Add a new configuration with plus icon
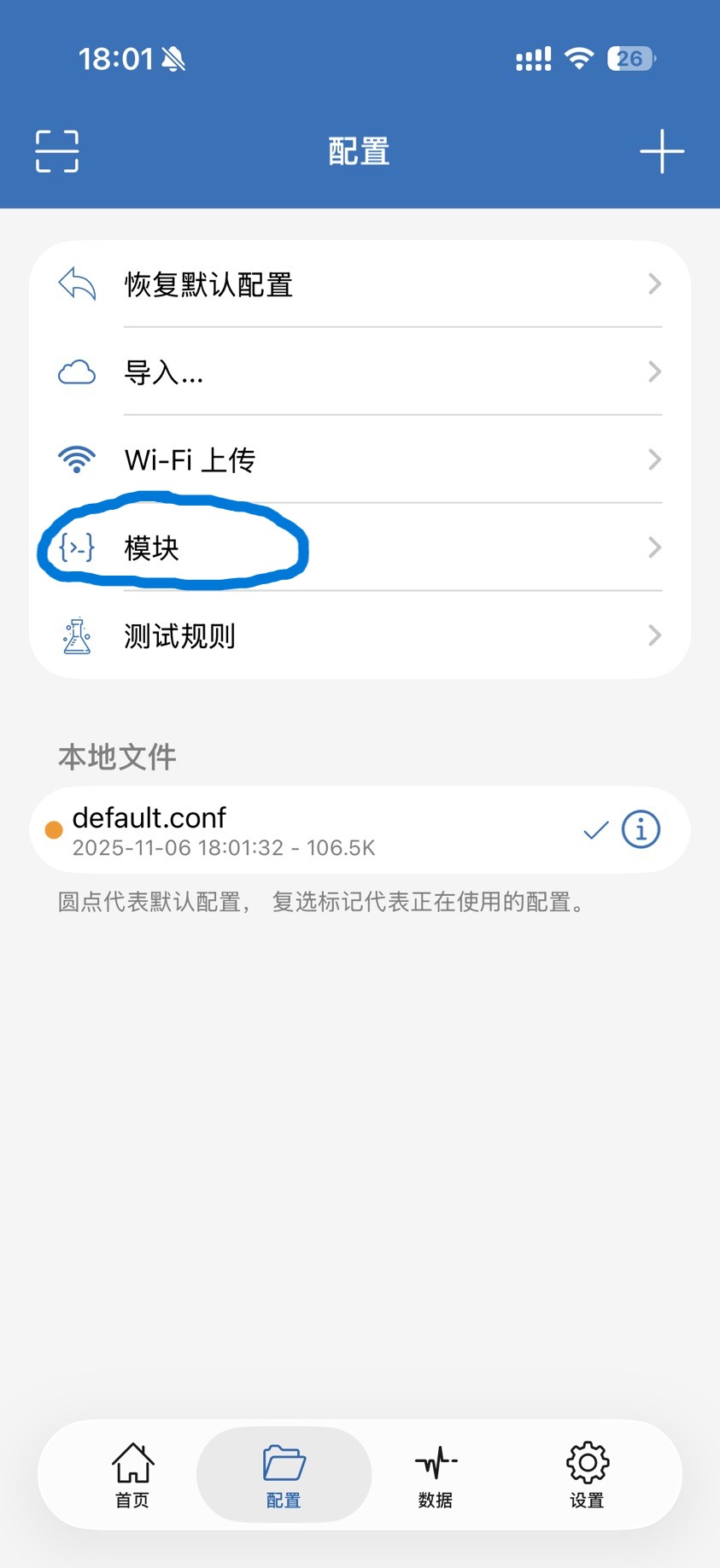 (x=662, y=152)
